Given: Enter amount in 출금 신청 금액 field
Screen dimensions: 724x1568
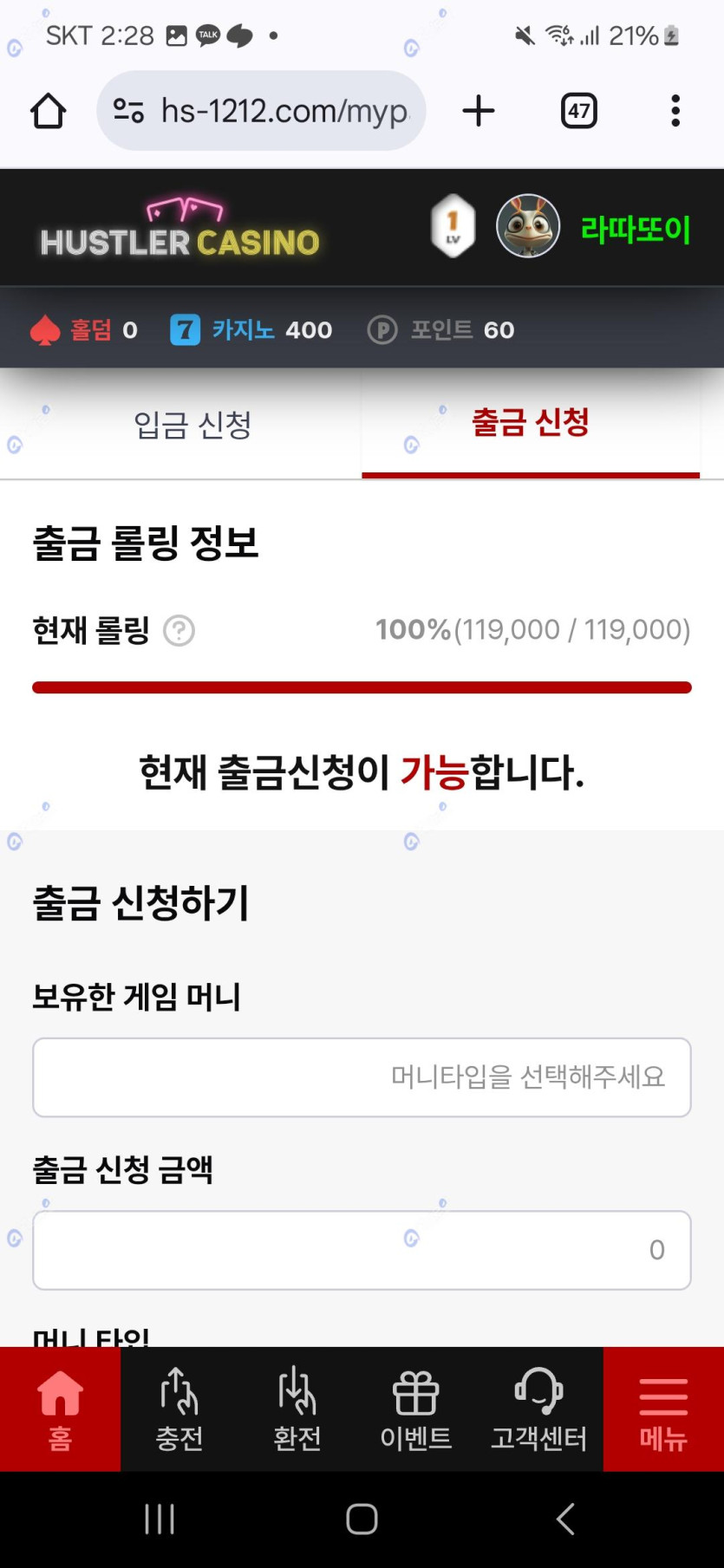Looking at the screenshot, I should (x=362, y=1250).
